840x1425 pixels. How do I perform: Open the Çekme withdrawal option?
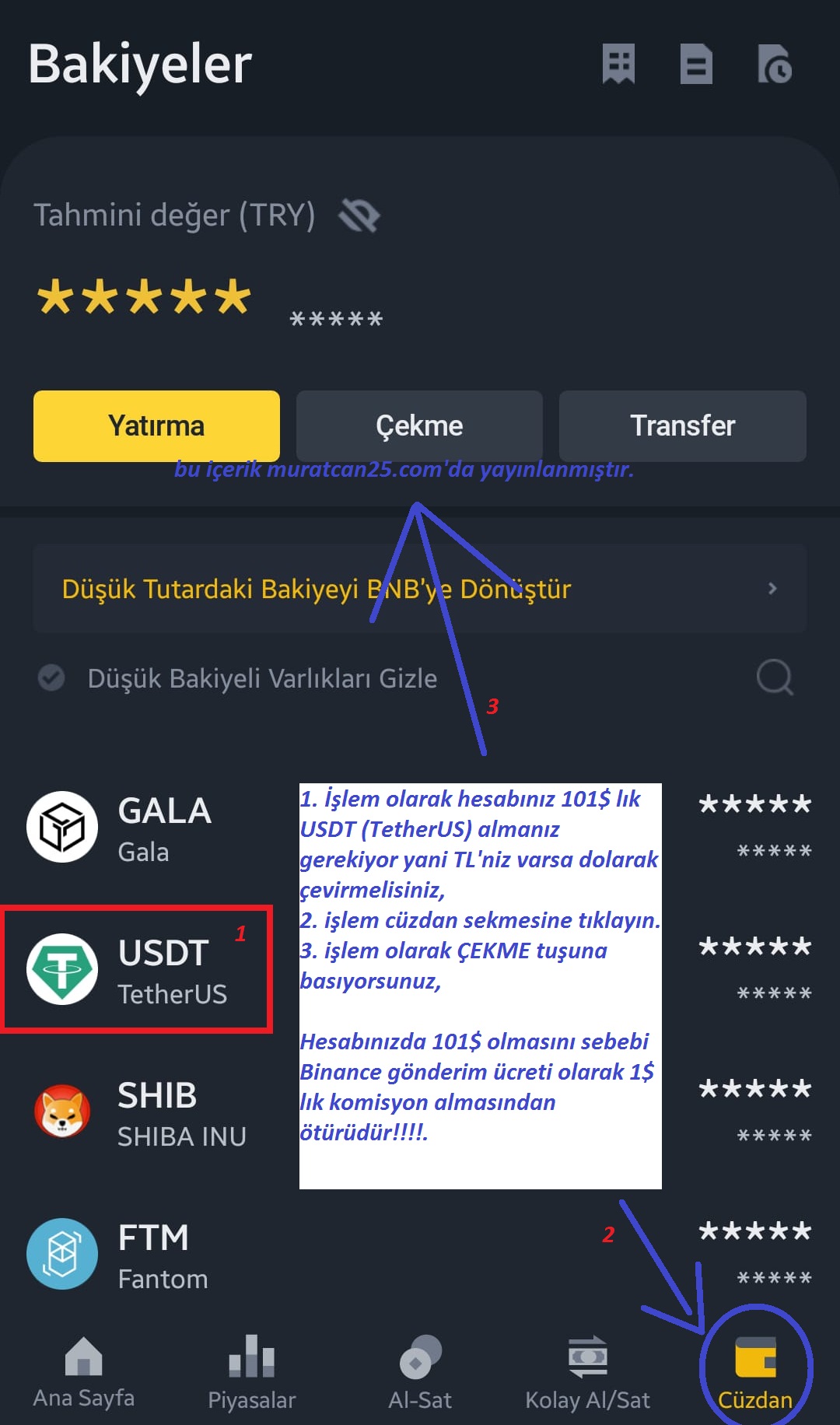click(x=419, y=426)
